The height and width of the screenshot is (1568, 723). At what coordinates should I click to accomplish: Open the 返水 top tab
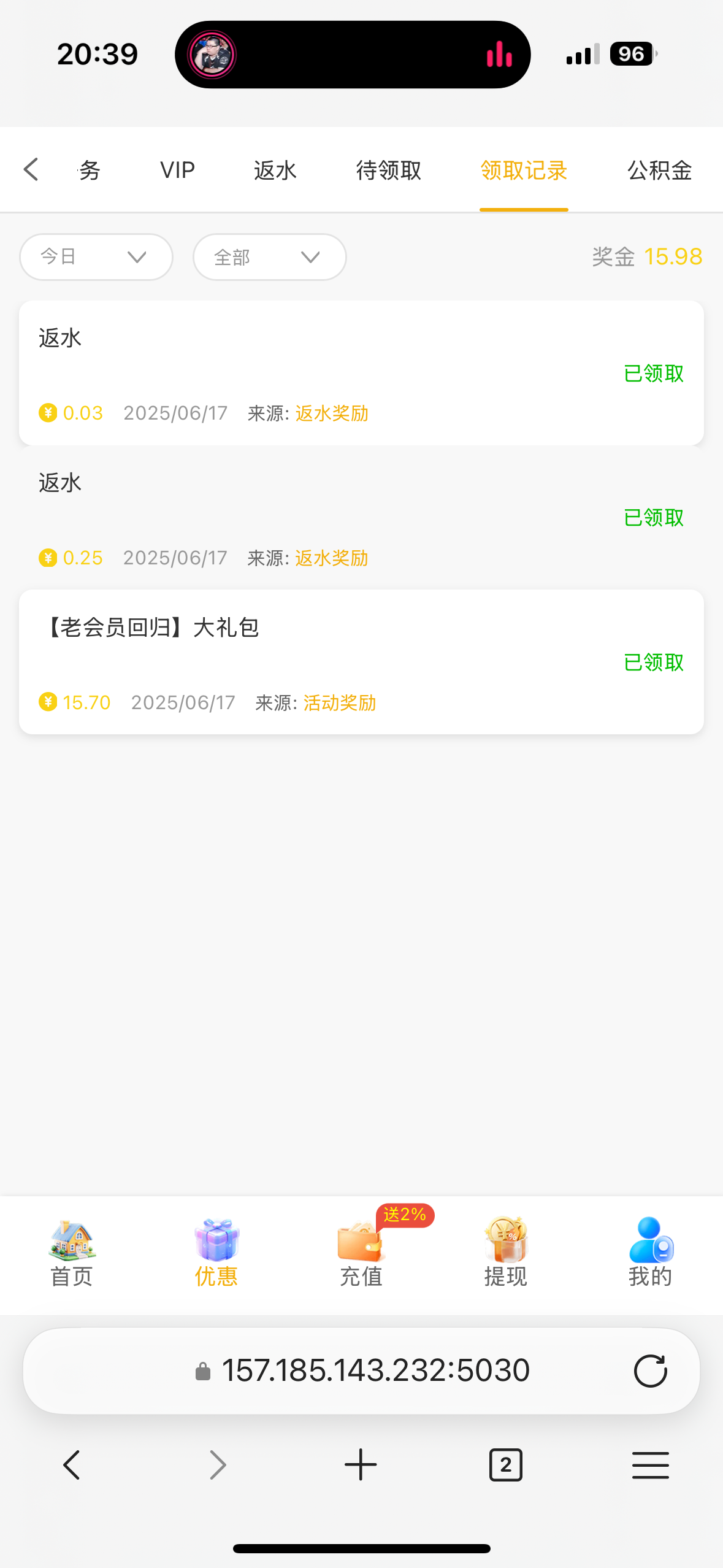pos(275,170)
